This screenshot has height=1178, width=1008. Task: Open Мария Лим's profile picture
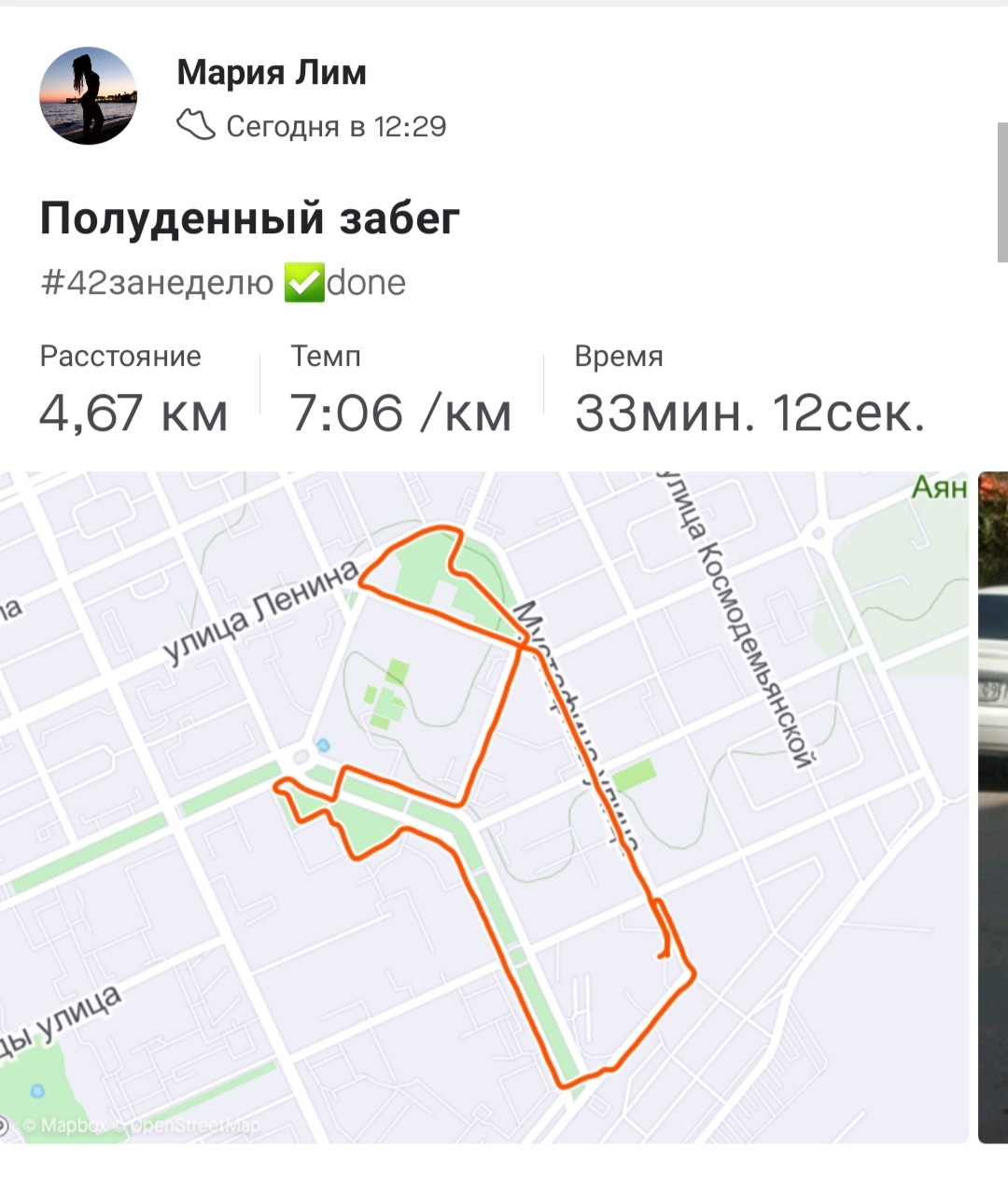coord(88,96)
